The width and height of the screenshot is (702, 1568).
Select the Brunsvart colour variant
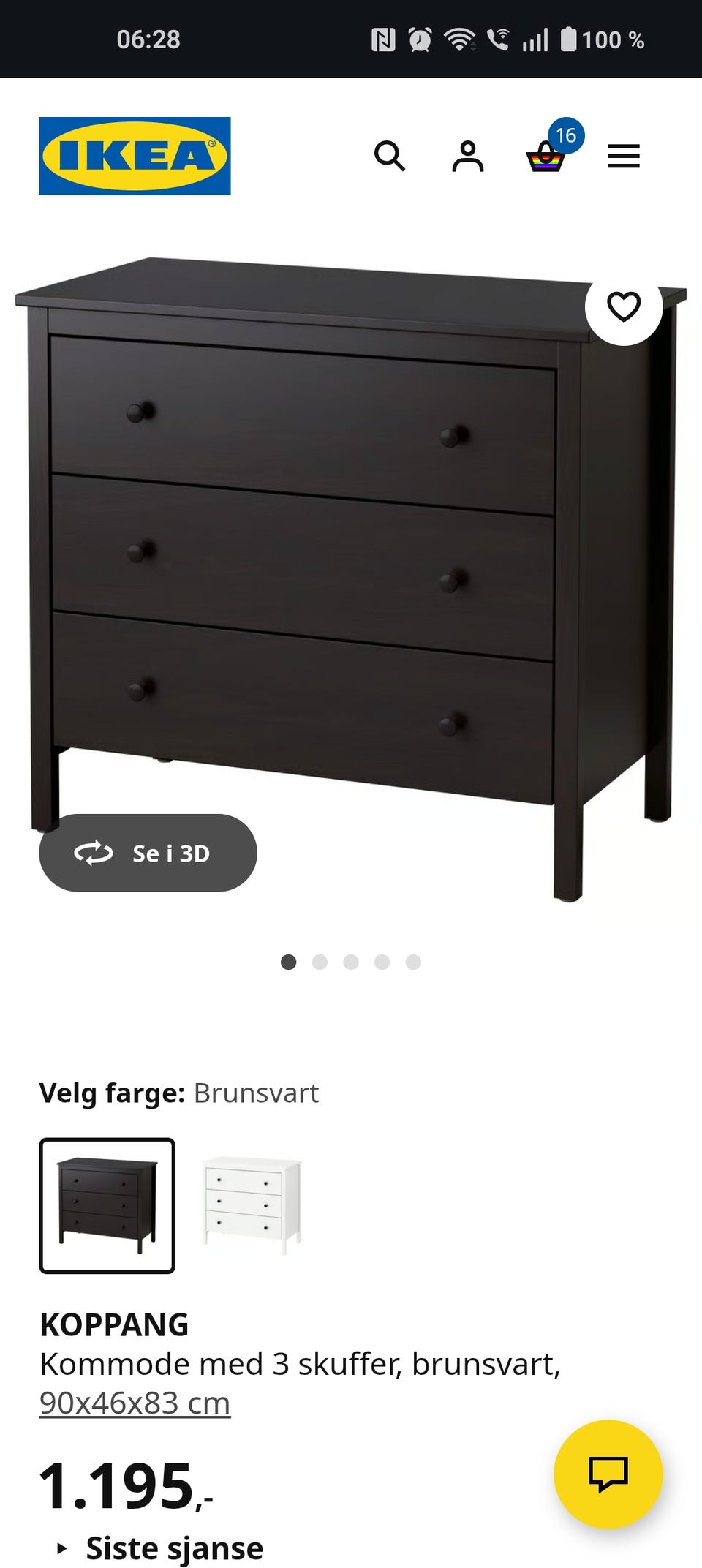107,1205
